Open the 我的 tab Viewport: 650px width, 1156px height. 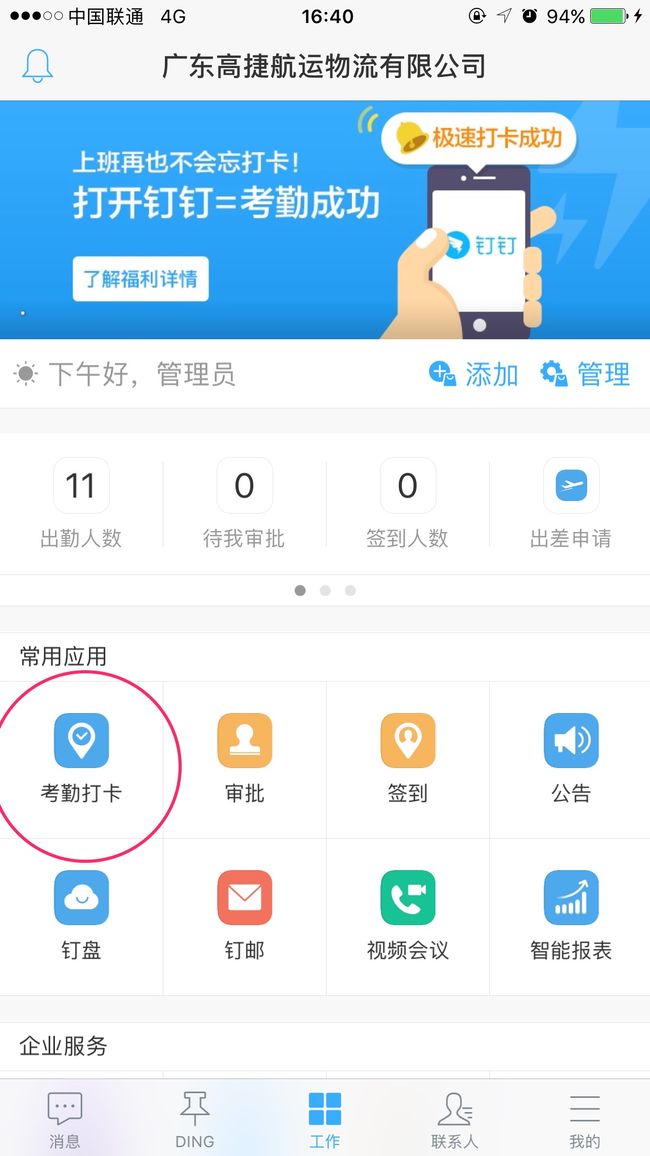(584, 1119)
